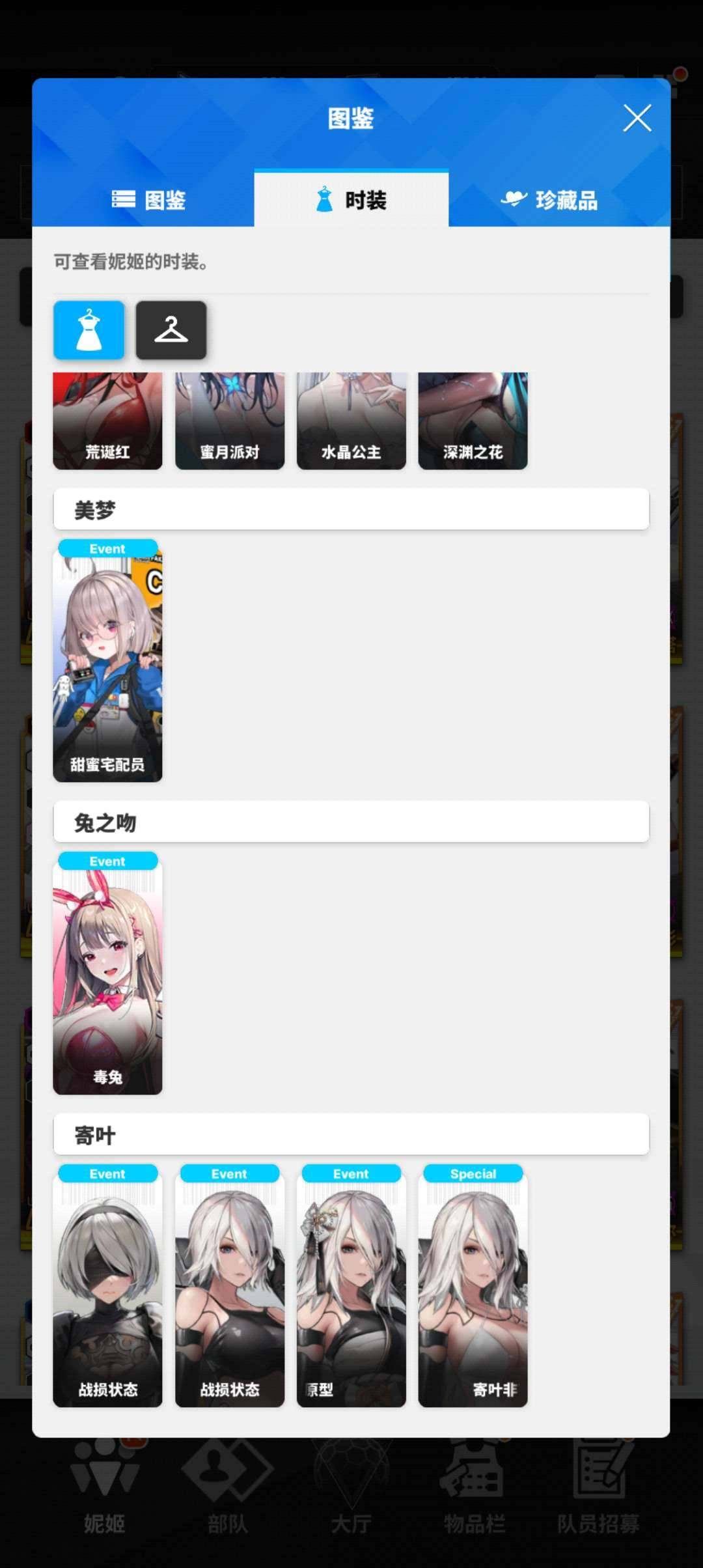
Task: Select the 时装 tab
Action: [351, 200]
